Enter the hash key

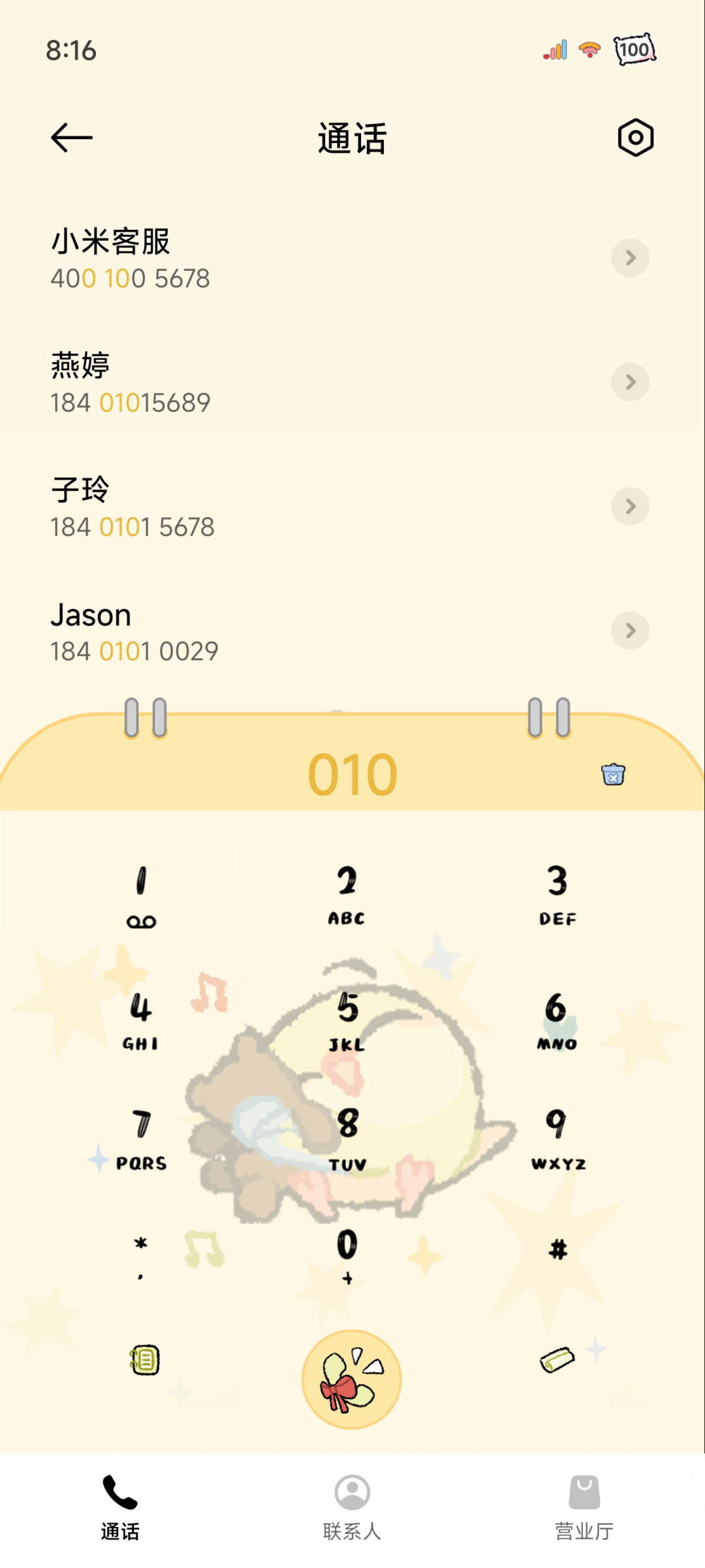coord(558,1249)
